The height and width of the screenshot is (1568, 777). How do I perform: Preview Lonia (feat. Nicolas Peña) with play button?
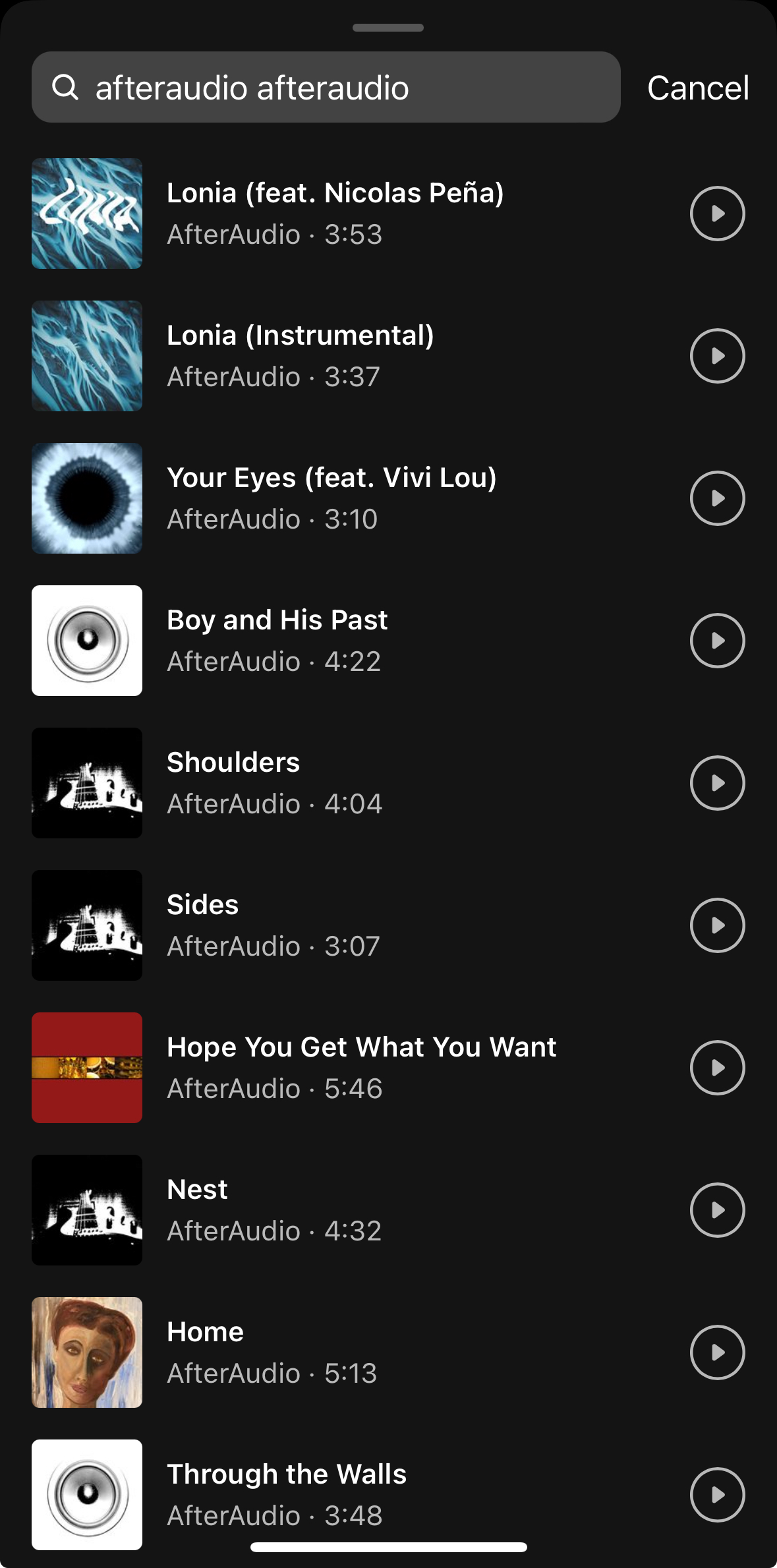tap(717, 214)
